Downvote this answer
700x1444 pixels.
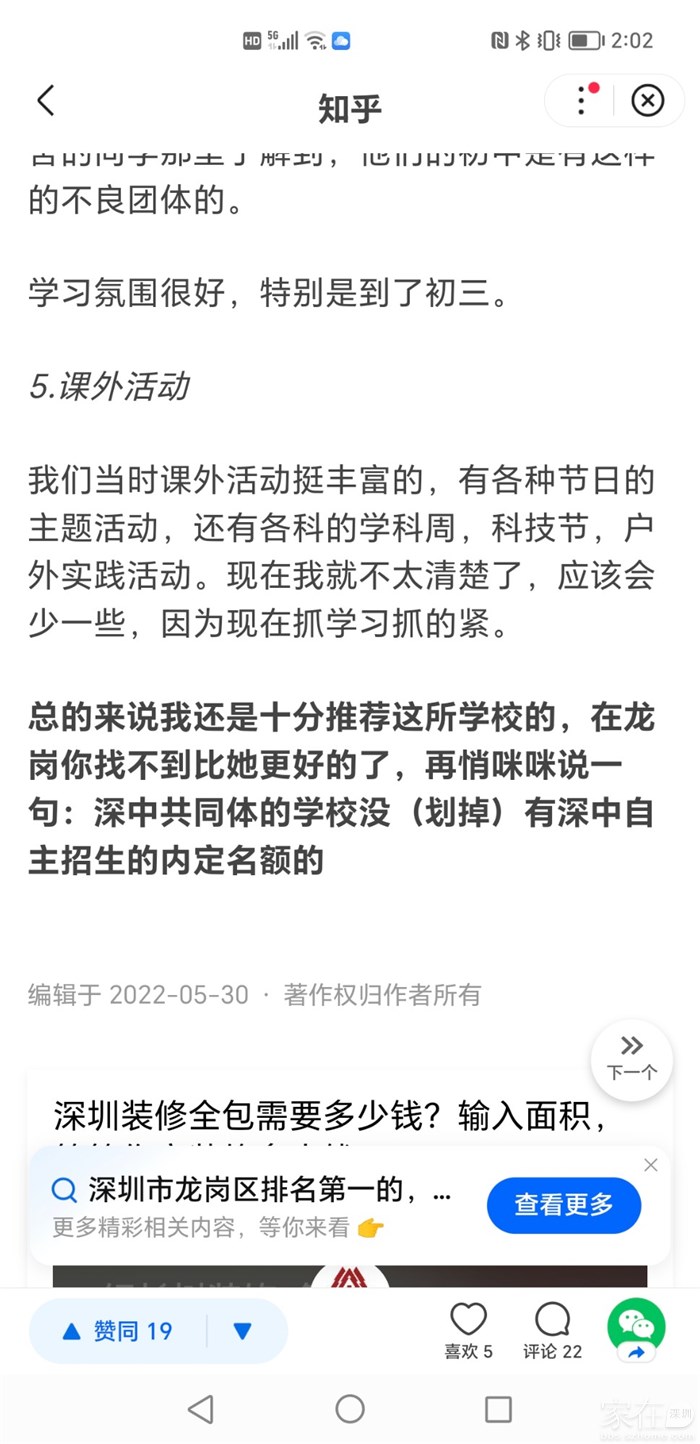(x=243, y=1331)
